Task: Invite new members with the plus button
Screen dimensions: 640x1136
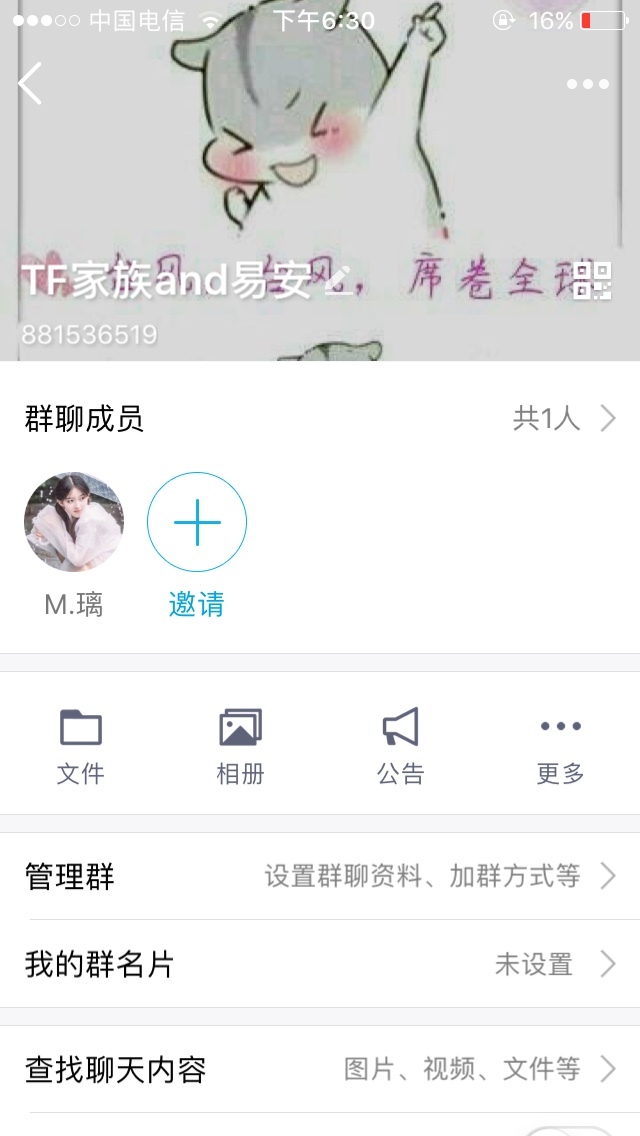Action: pos(197,522)
